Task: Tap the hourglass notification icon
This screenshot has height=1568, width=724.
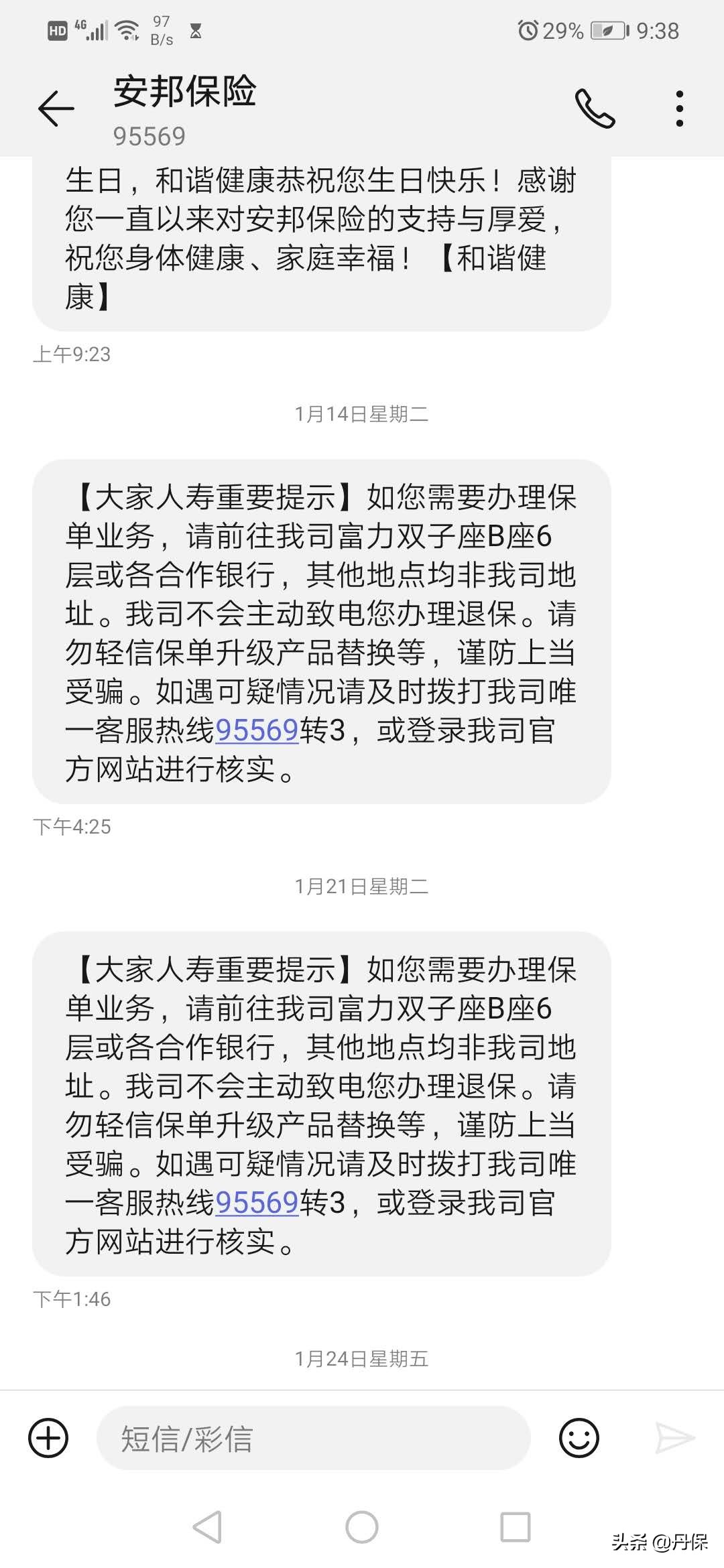Action: [x=196, y=31]
